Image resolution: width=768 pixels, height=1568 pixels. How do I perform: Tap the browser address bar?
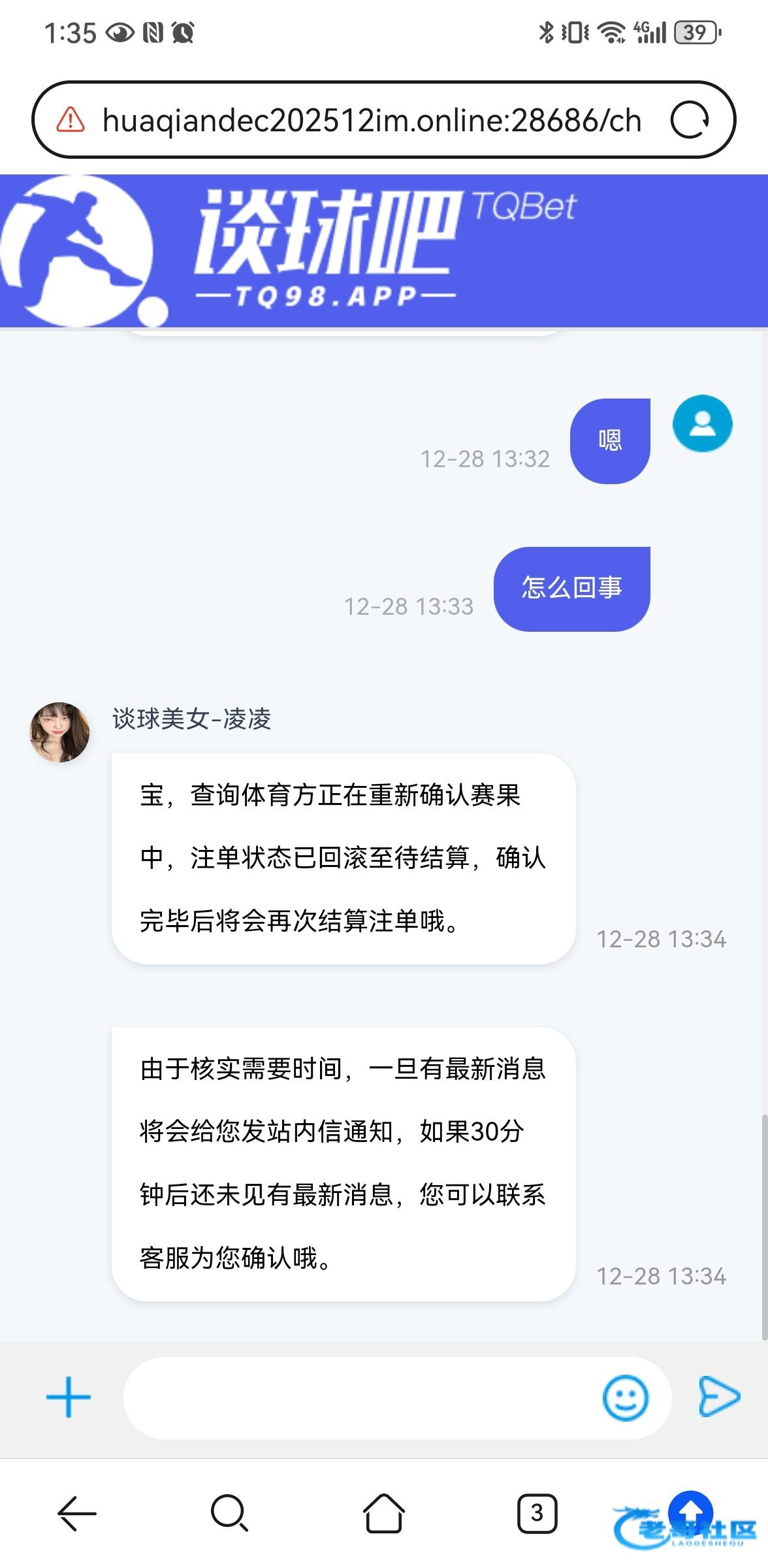pyautogui.click(x=372, y=121)
